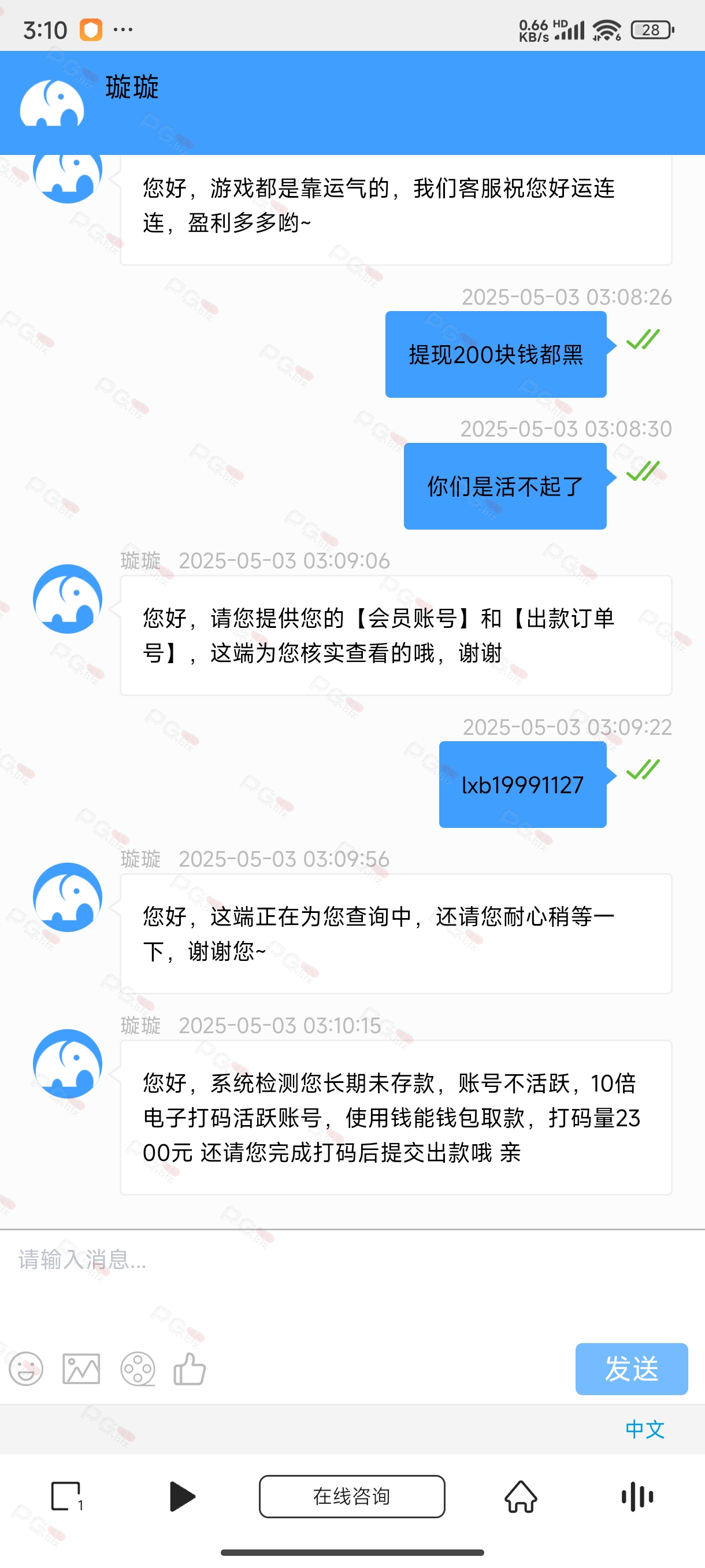Rate the service with thumbs-up icon

(190, 1369)
